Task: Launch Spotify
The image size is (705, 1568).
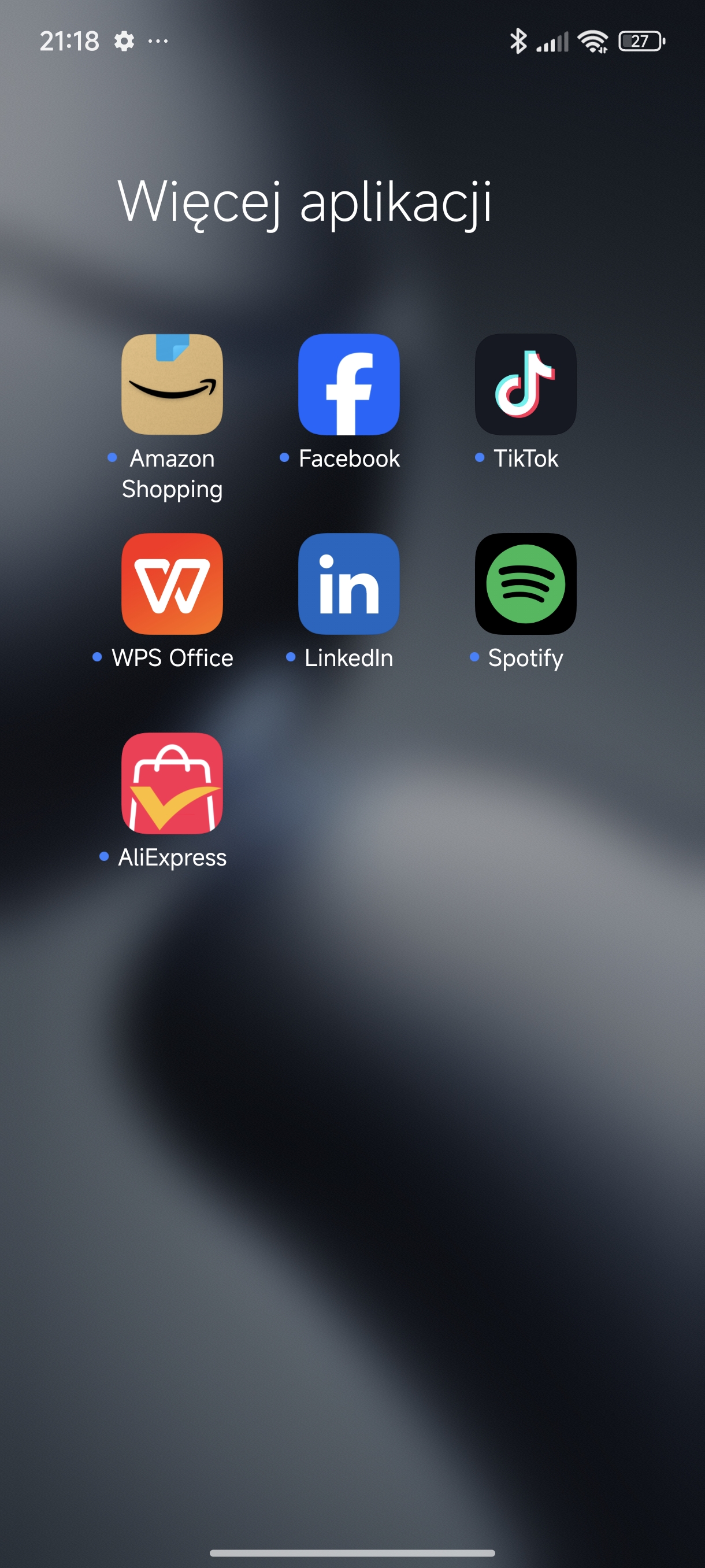Action: (x=525, y=584)
